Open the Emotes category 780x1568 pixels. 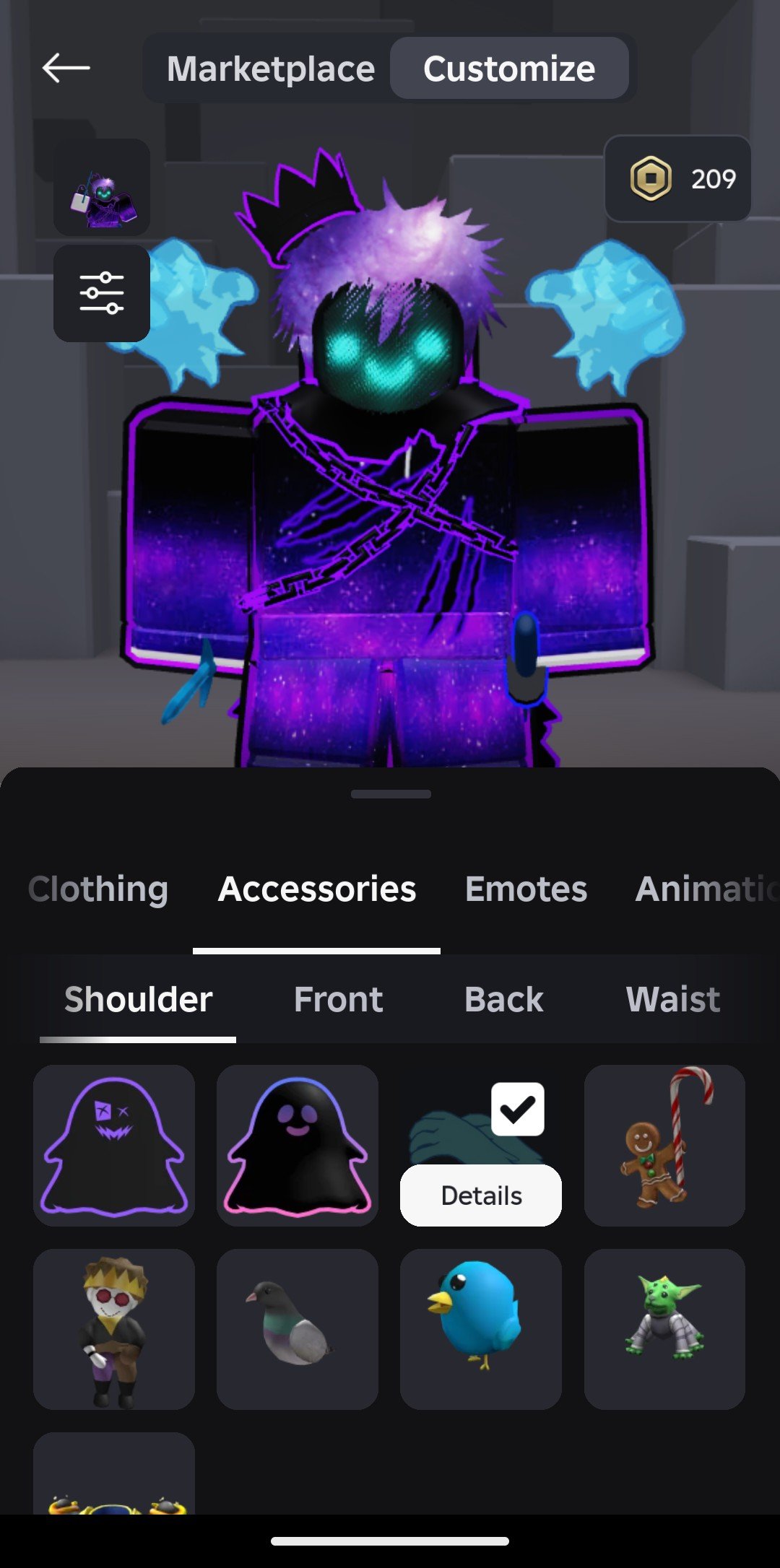click(526, 889)
